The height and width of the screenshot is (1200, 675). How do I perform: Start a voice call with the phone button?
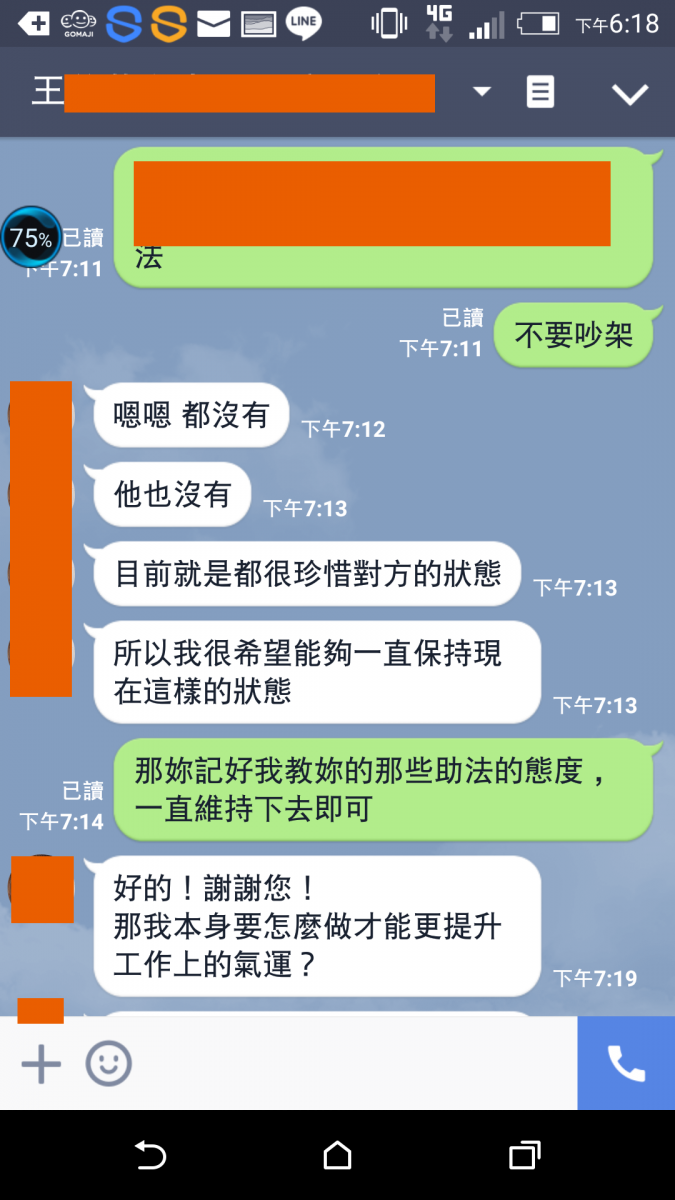626,1064
